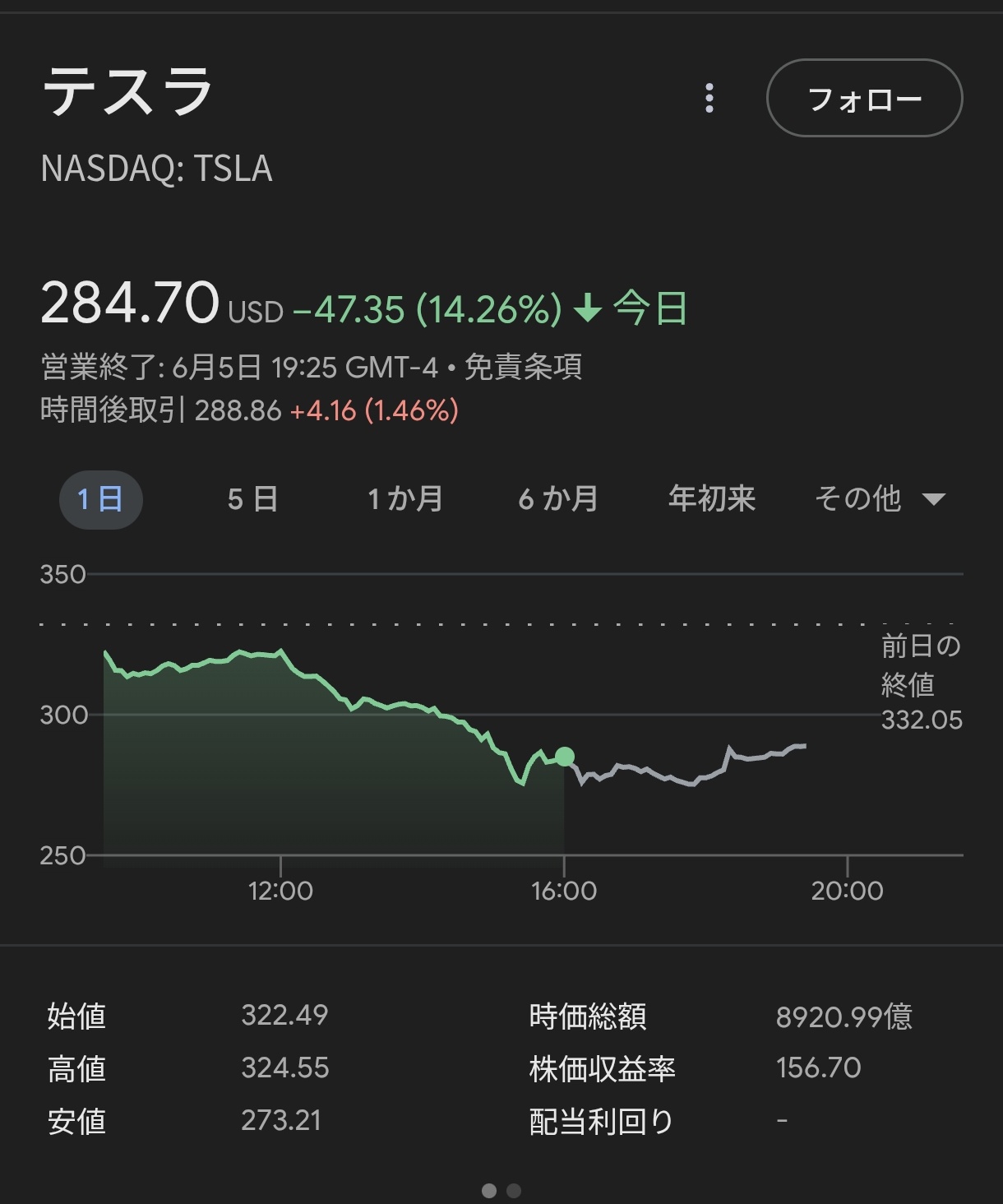This screenshot has height=1204, width=1003.
Task: Open the 免責条項 disclaimer link
Action: click(x=524, y=367)
